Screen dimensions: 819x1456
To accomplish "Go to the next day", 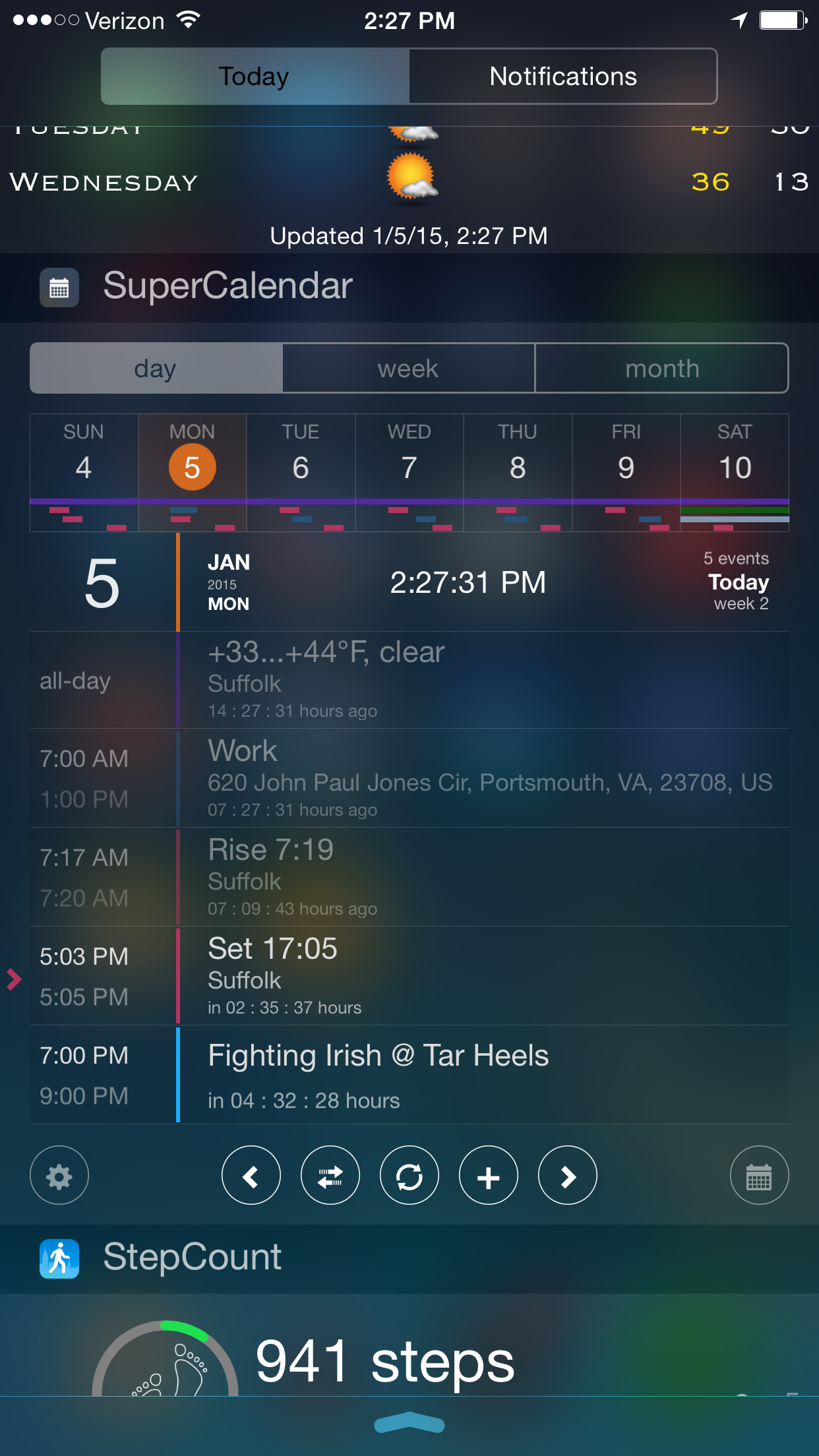I will tap(568, 1176).
